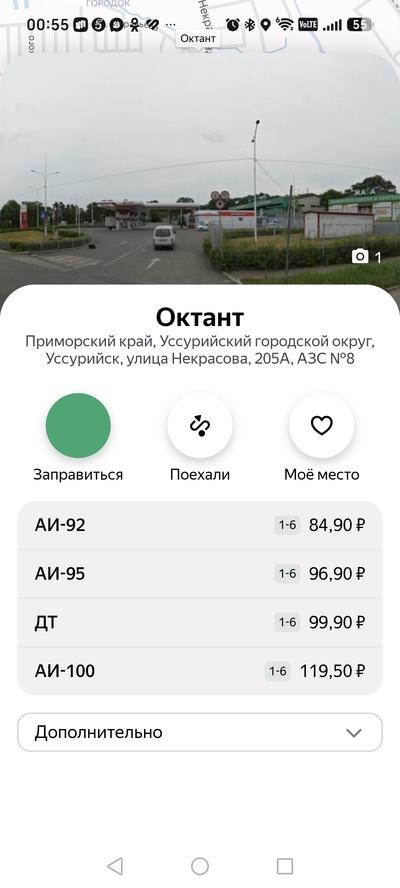
Task: Choose the ДТ diesel row
Action: [x=200, y=622]
